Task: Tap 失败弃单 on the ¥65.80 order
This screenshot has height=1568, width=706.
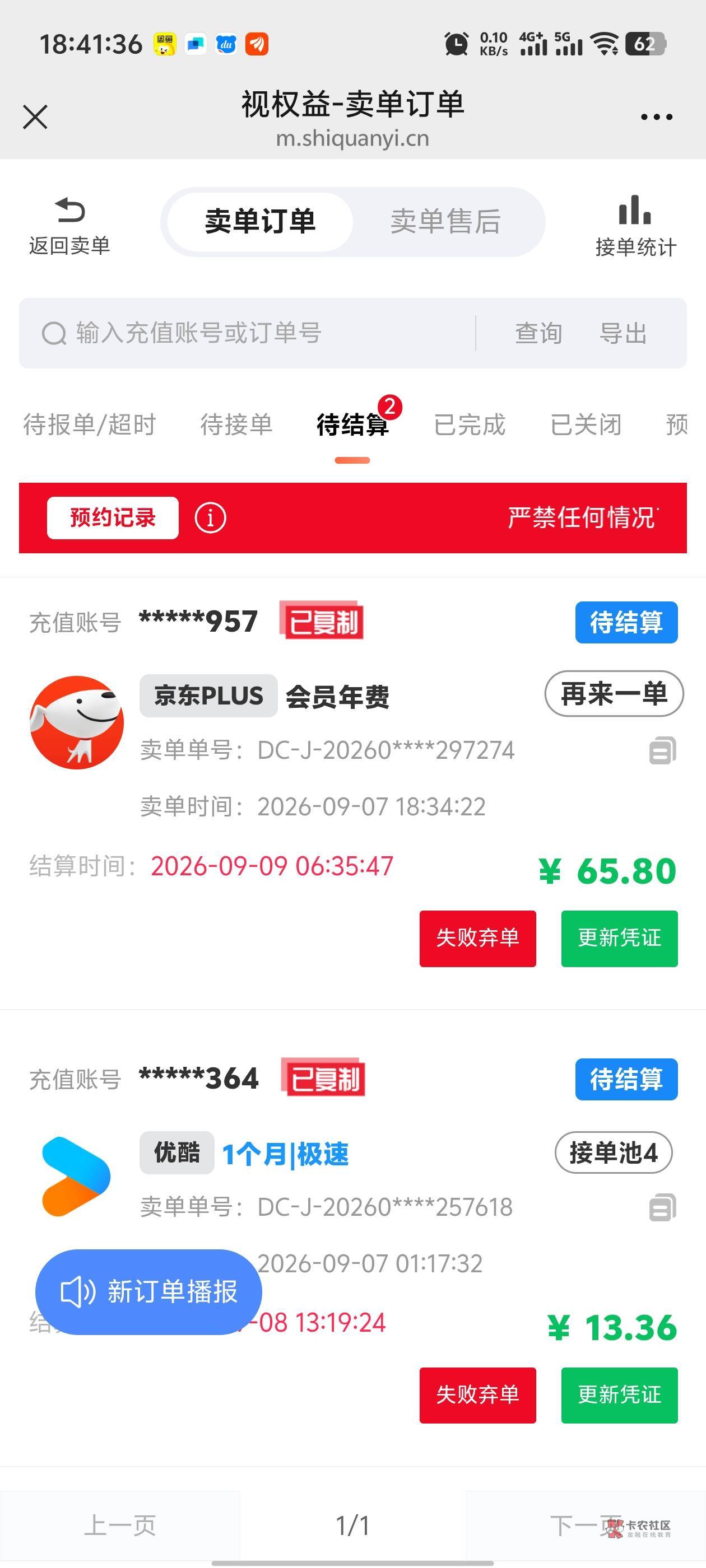Action: click(x=477, y=938)
